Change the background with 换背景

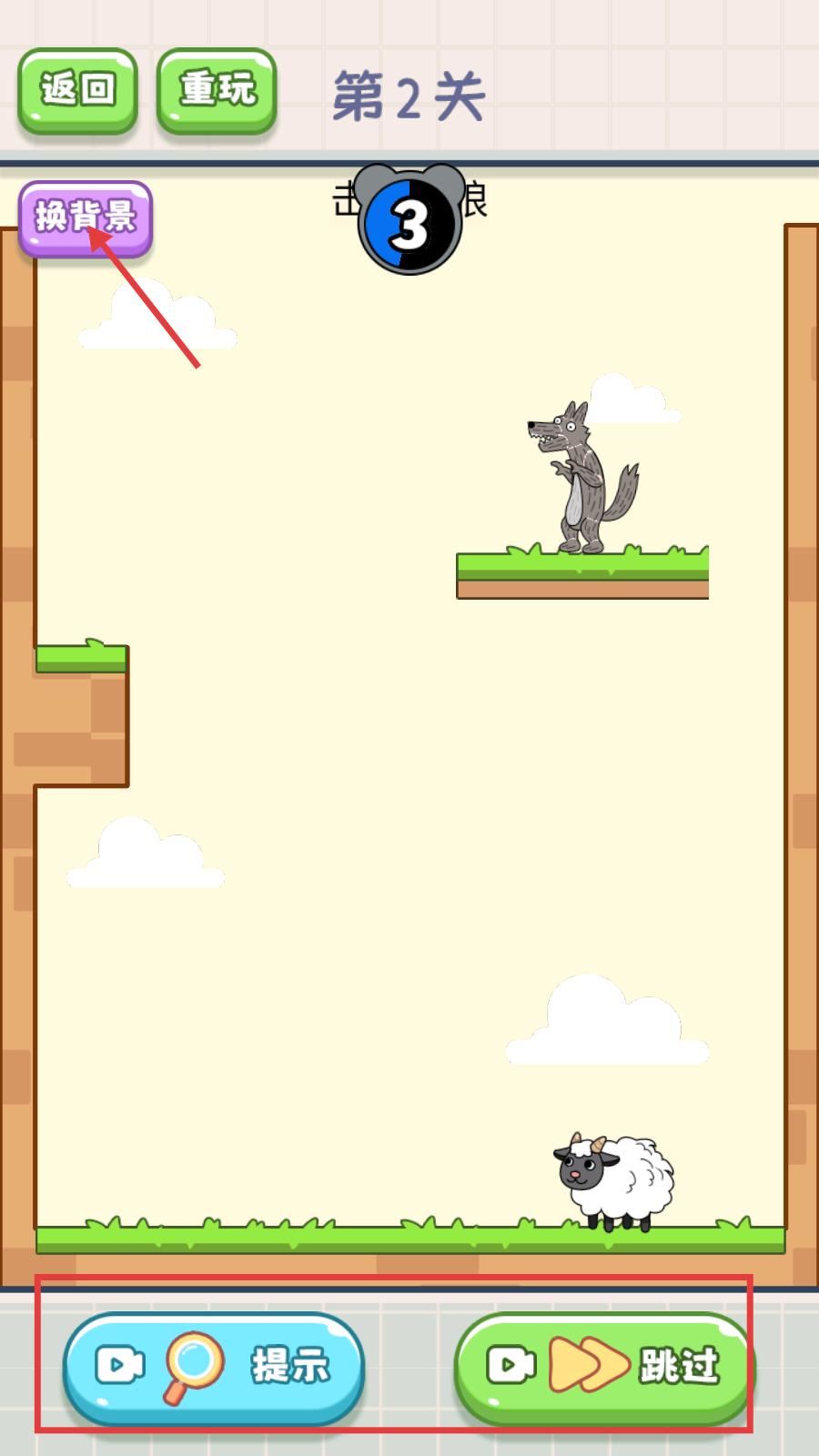point(85,218)
